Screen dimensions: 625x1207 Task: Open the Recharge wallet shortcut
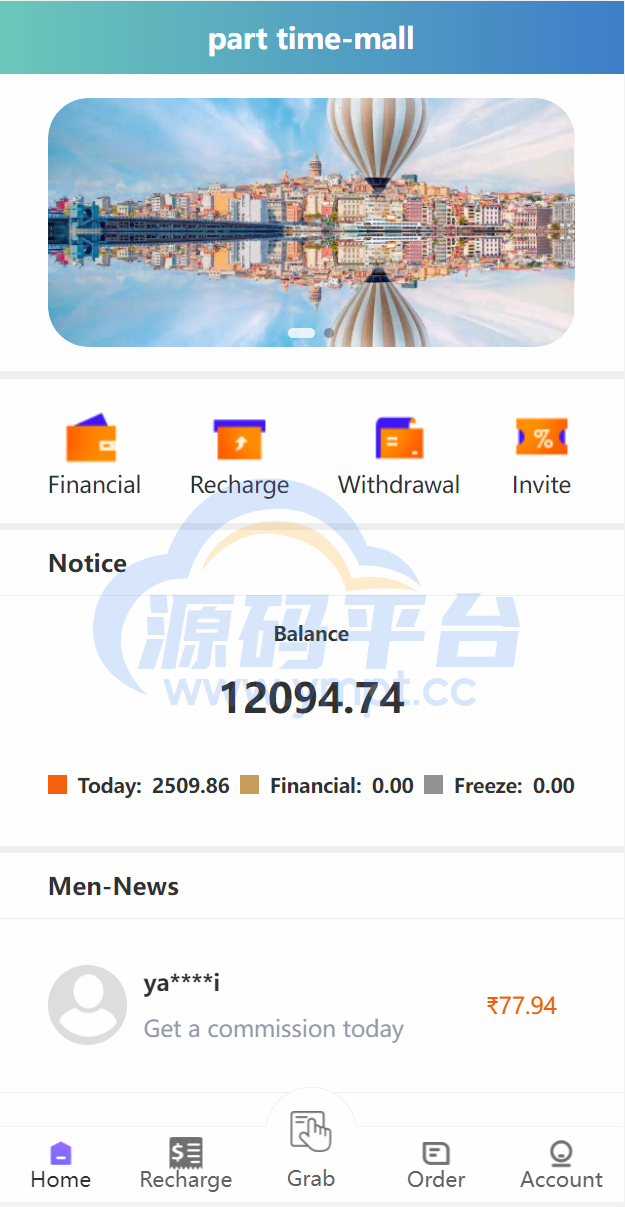(x=239, y=456)
